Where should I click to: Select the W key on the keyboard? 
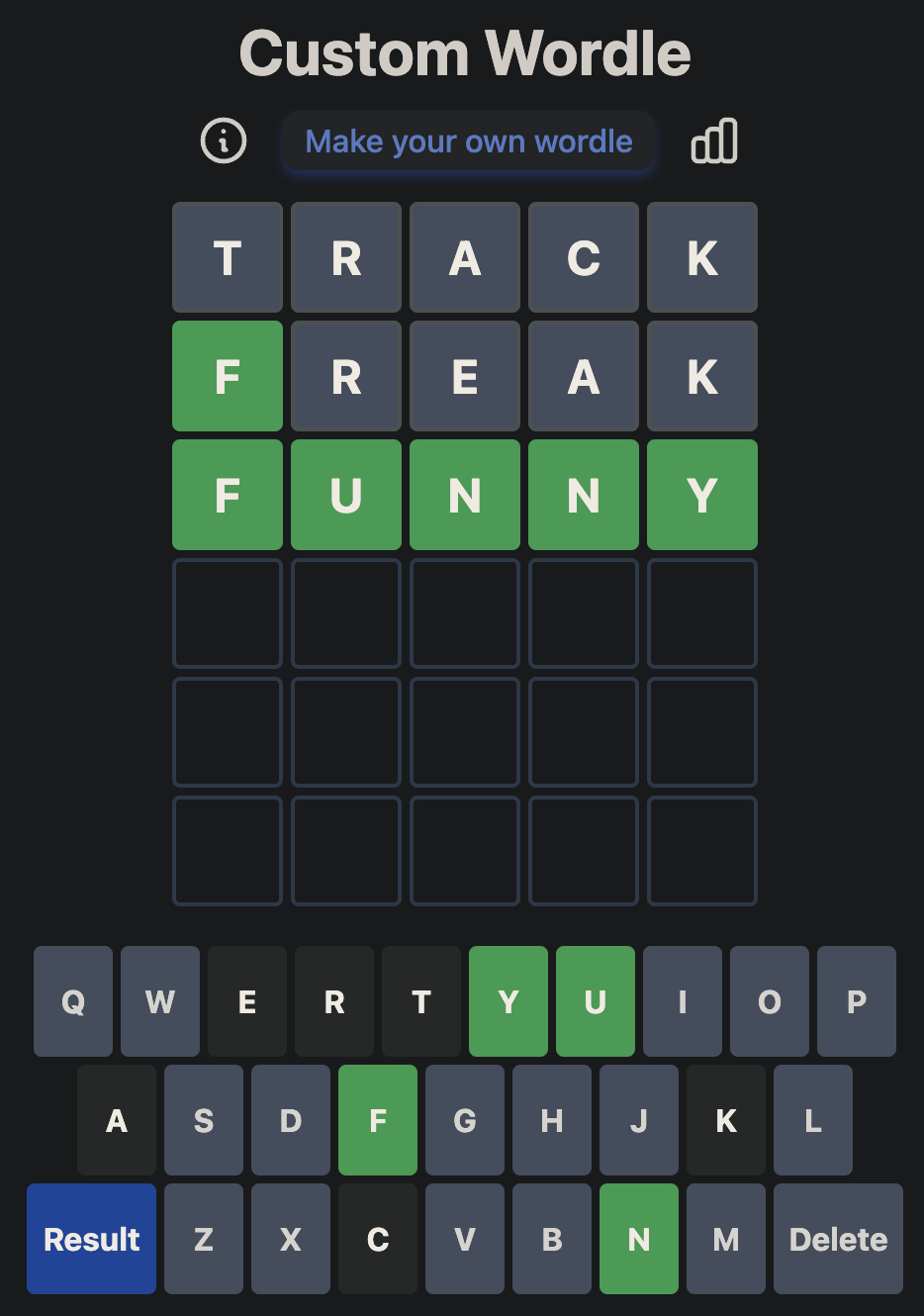click(160, 1001)
